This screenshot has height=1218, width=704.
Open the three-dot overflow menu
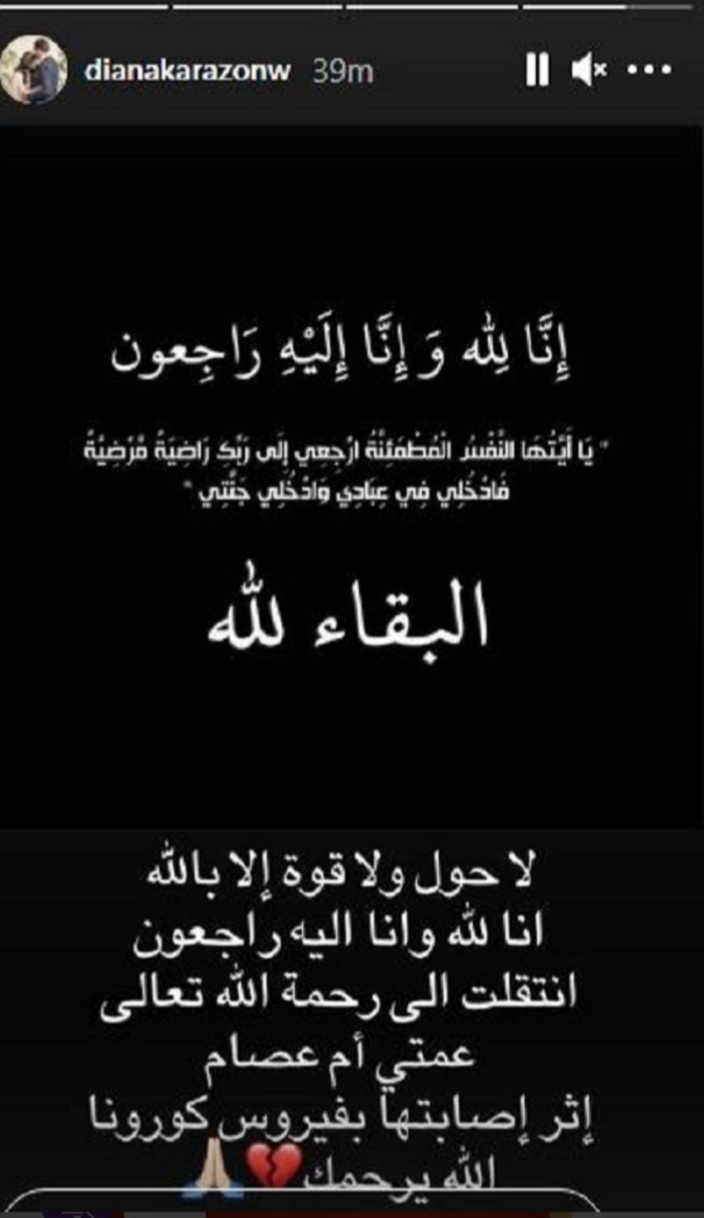[651, 70]
